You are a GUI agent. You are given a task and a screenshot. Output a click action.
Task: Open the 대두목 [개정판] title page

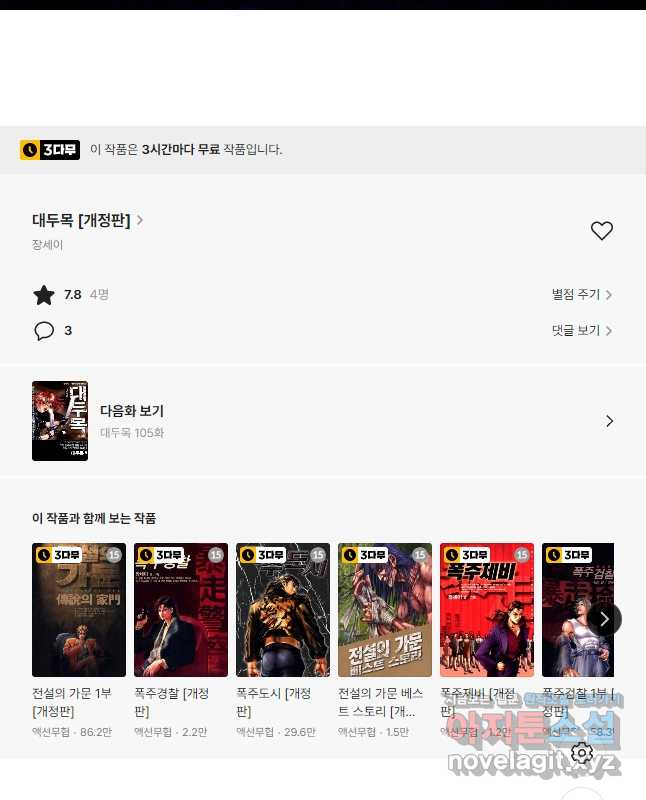pyautogui.click(x=87, y=220)
